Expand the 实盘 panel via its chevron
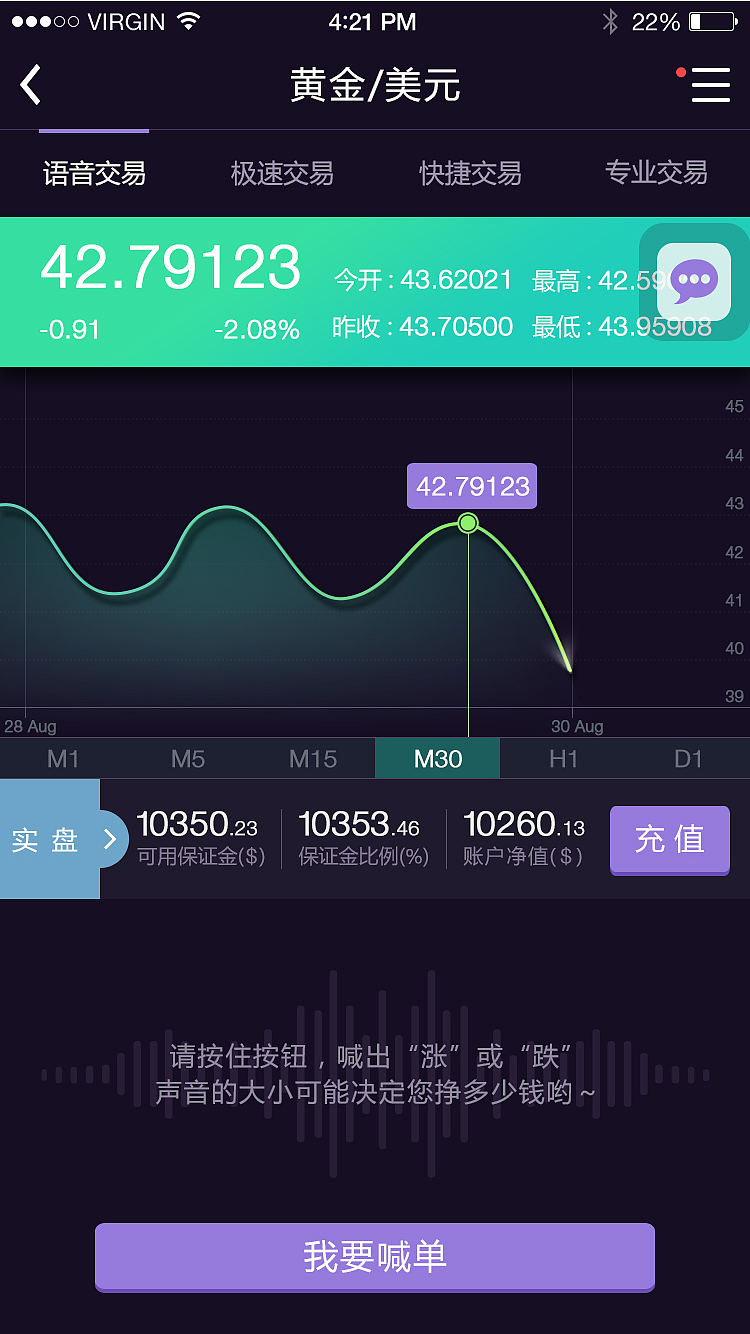 click(110, 840)
